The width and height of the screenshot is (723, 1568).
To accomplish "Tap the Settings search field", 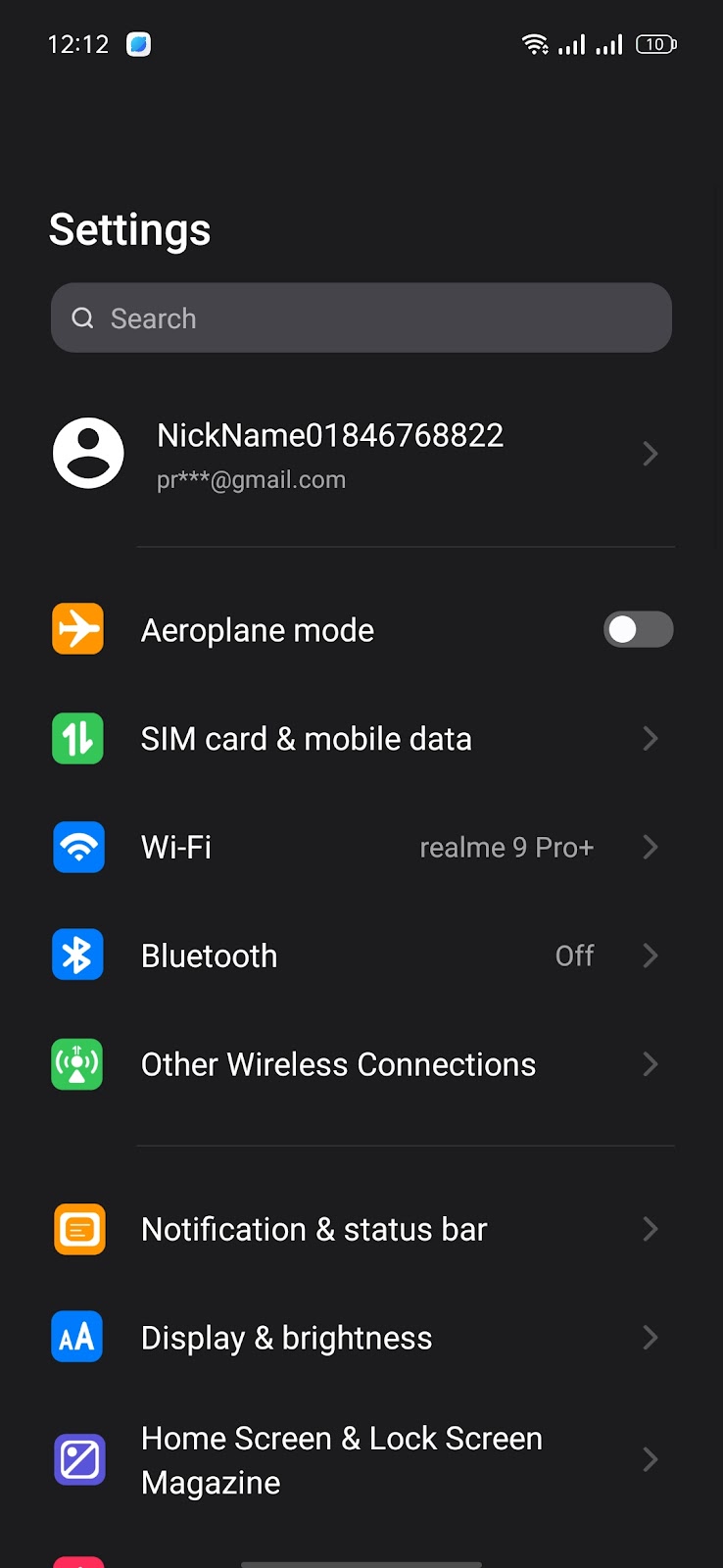I will coord(361,318).
